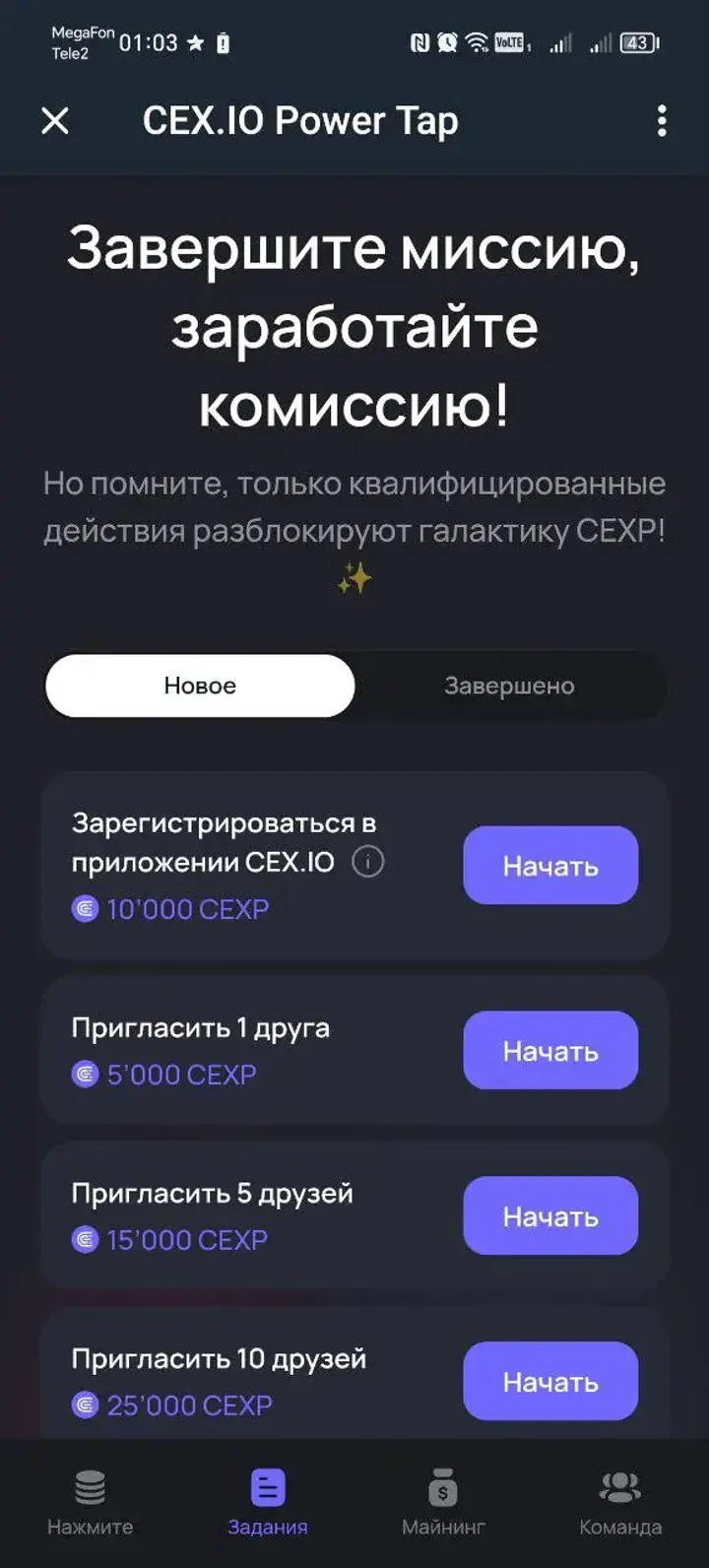The image size is (709, 1568).
Task: Start the Пригласить 1 друга mission
Action: [x=549, y=1050]
